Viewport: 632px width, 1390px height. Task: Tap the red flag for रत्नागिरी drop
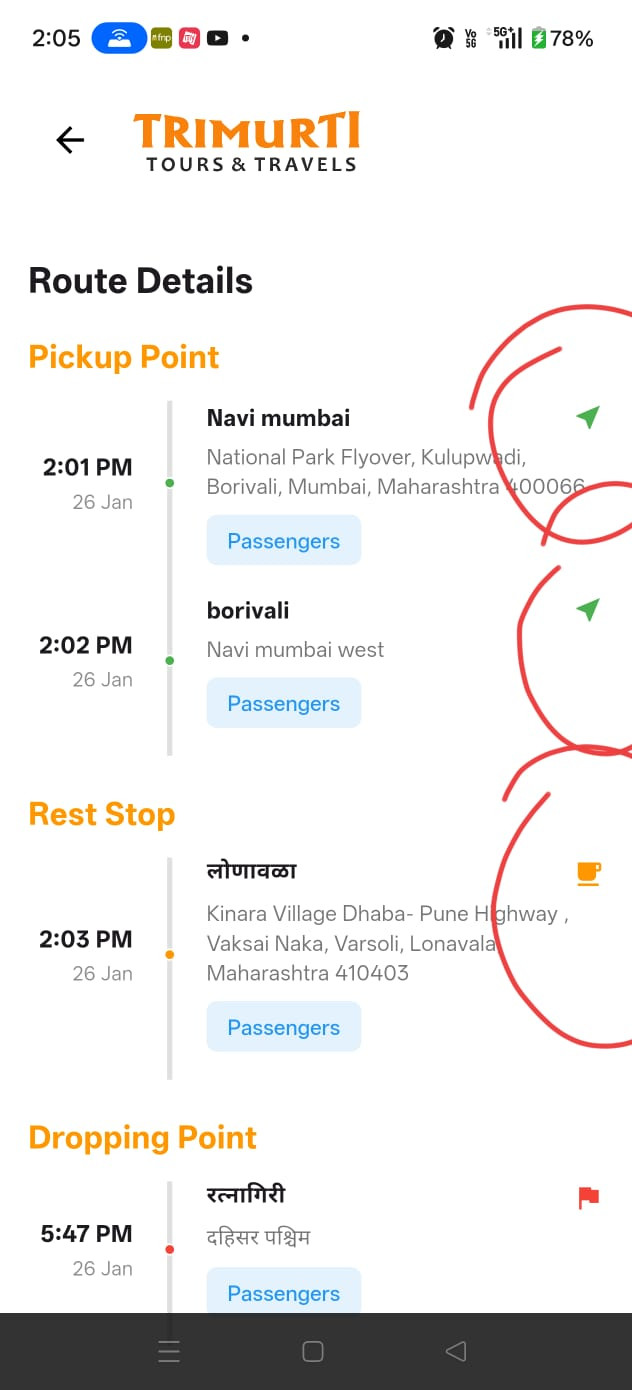point(588,1197)
